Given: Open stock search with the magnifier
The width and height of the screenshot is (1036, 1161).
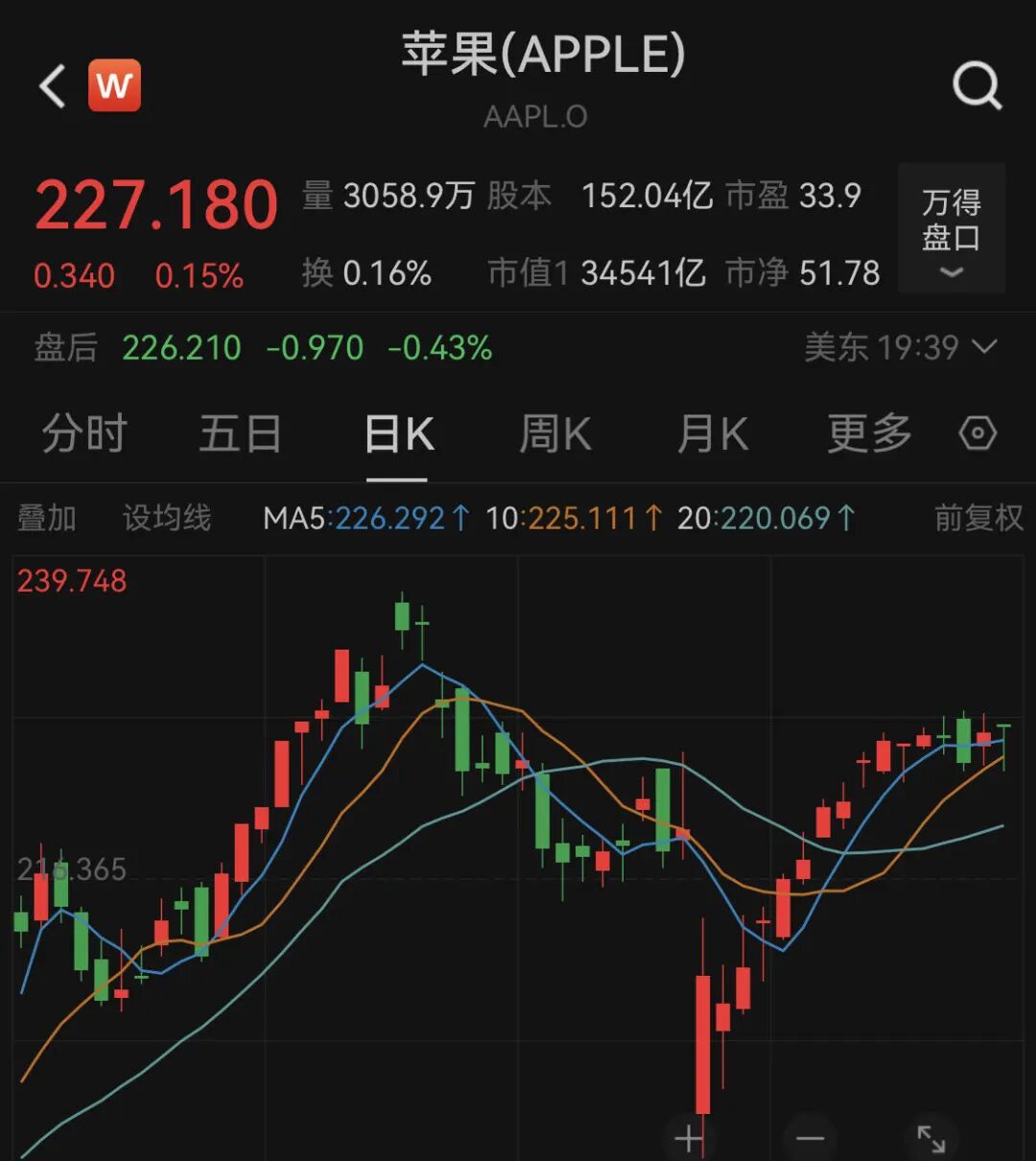Looking at the screenshot, I should click(977, 86).
